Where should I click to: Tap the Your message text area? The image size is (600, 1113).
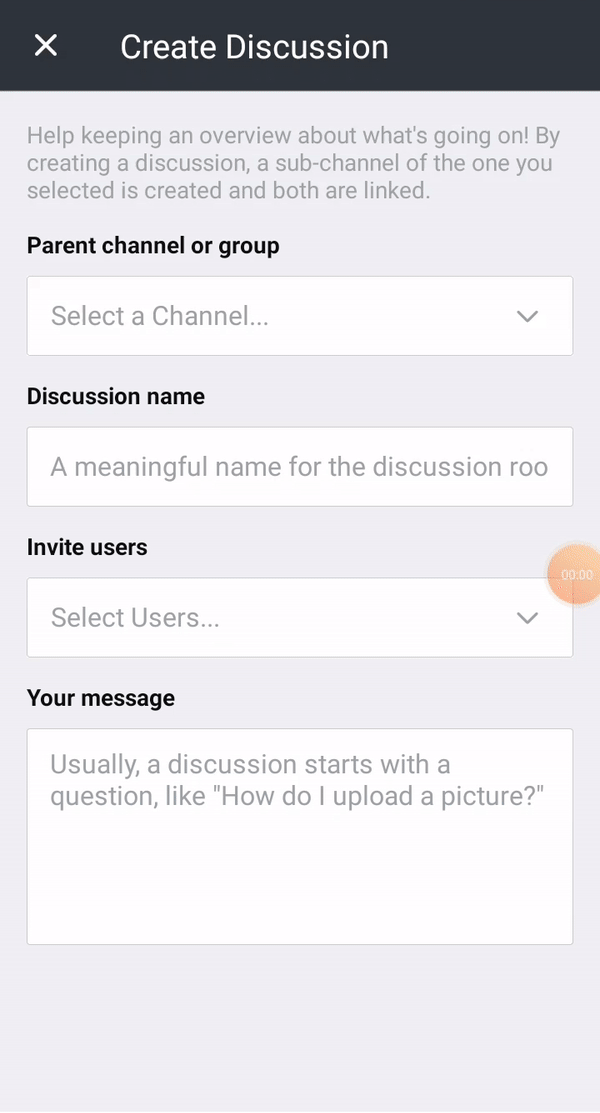click(300, 836)
